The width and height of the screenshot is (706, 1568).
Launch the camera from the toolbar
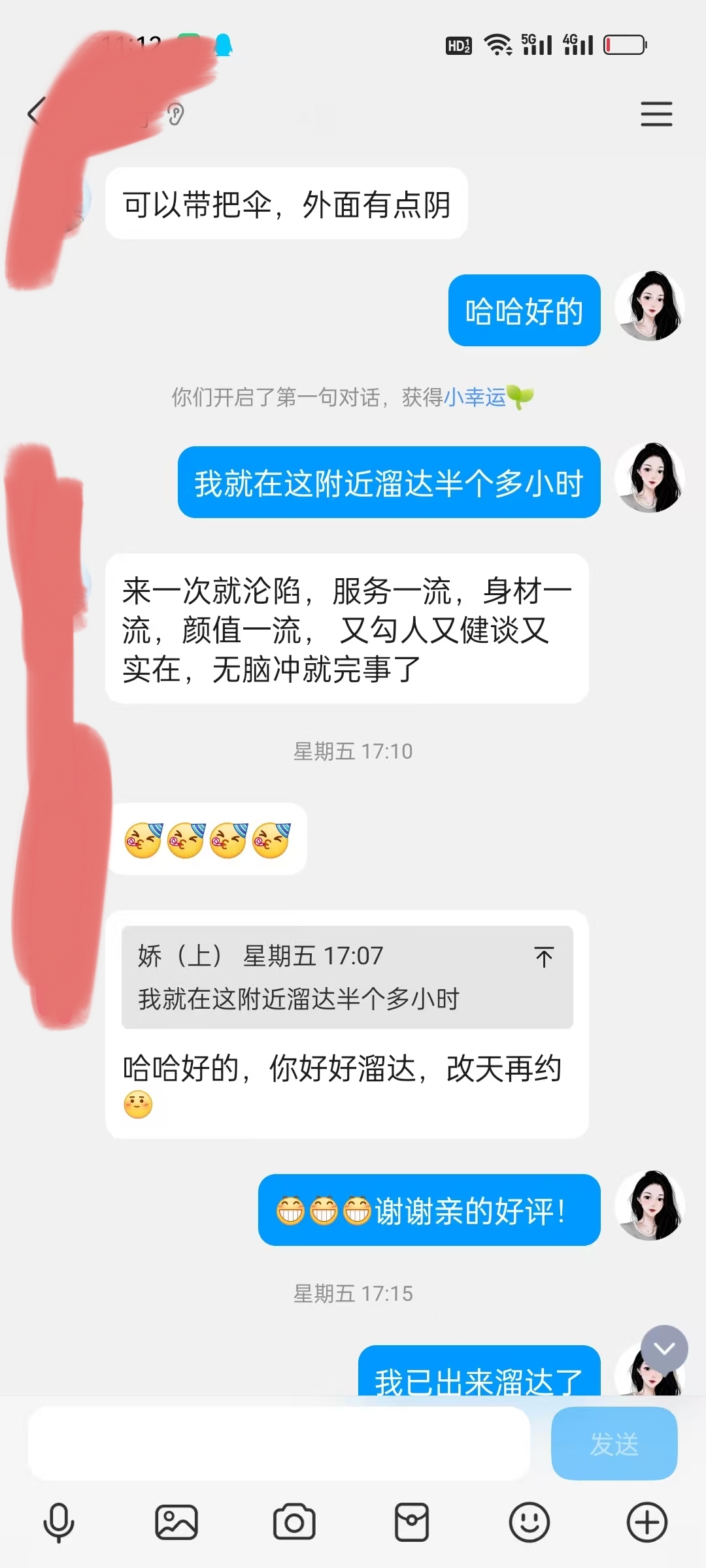click(294, 1522)
